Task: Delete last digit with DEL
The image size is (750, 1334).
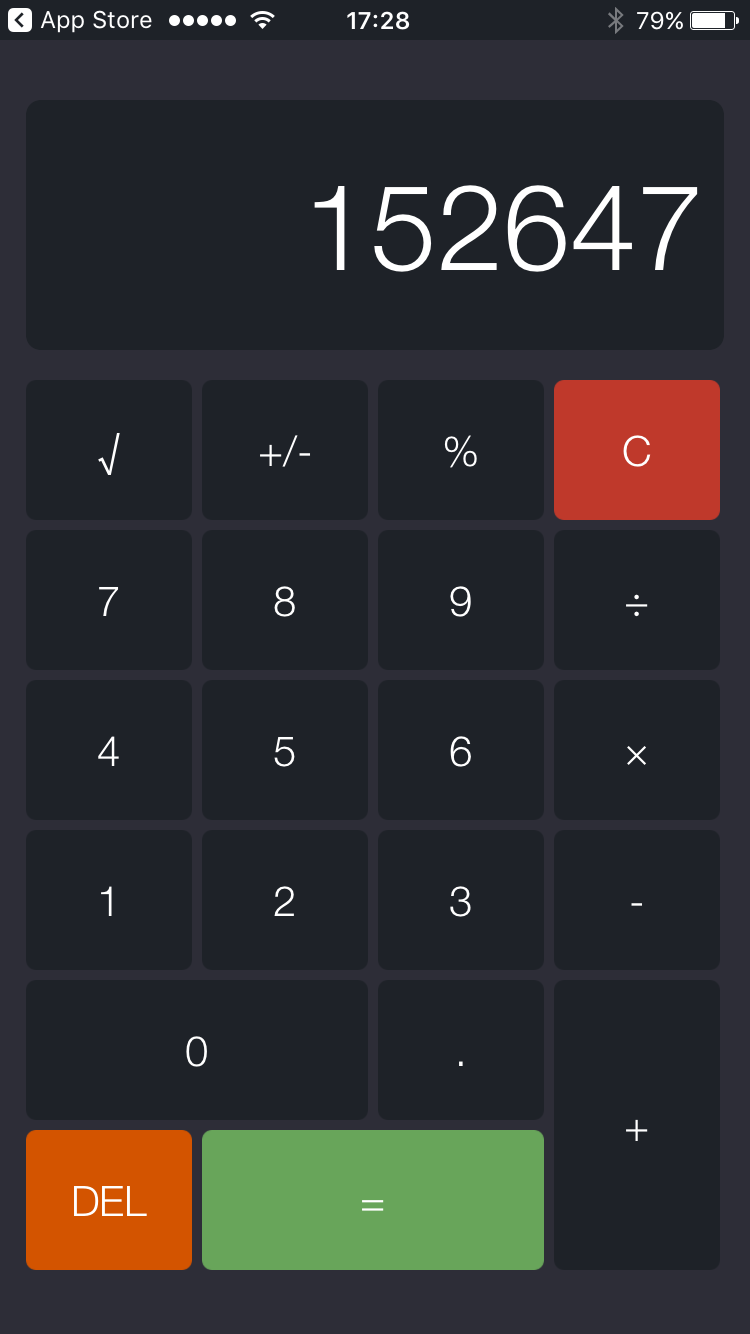Action: click(109, 1200)
